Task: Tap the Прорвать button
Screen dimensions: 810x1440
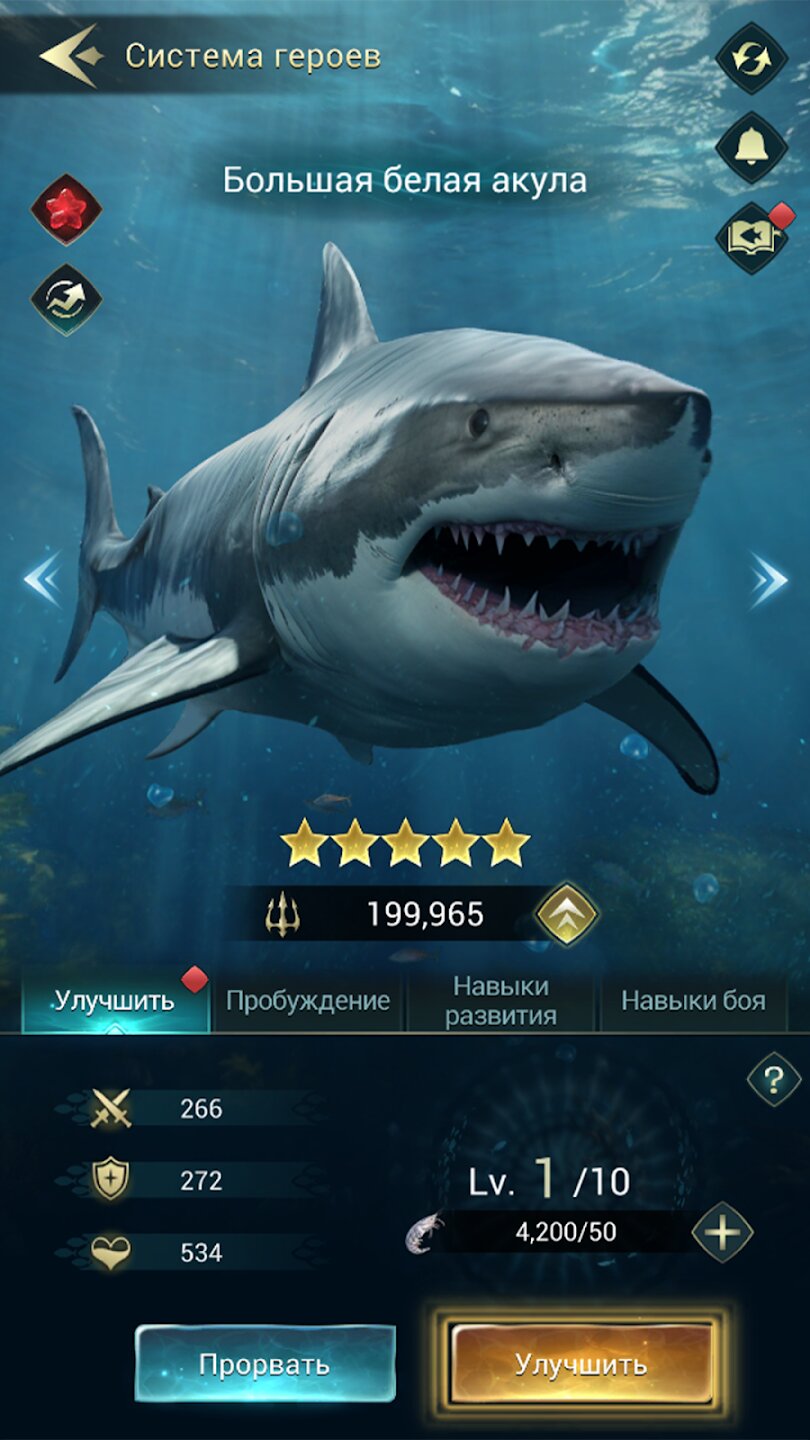Action: tap(265, 1364)
